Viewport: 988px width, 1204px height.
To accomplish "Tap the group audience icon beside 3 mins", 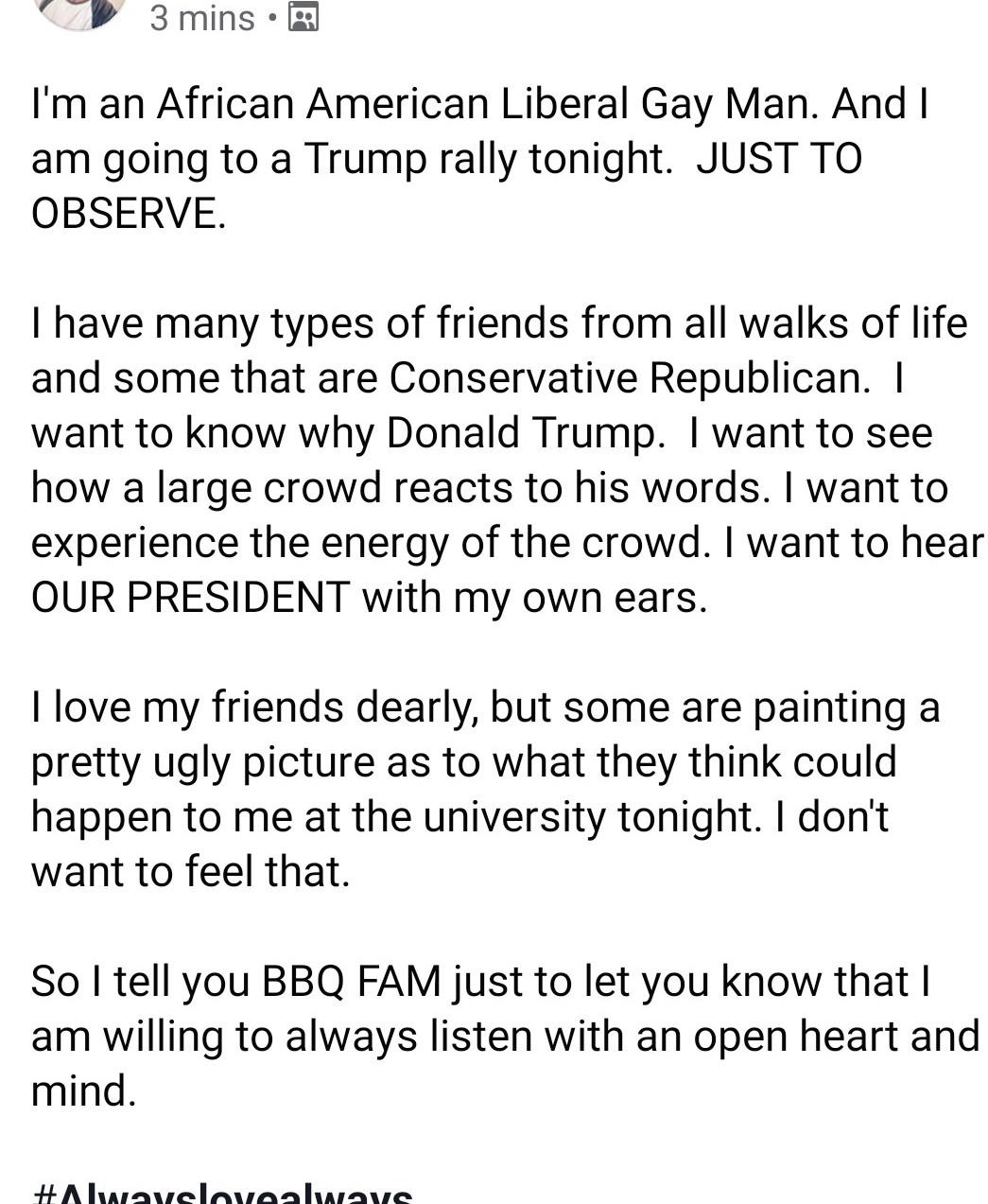I will click(303, 17).
